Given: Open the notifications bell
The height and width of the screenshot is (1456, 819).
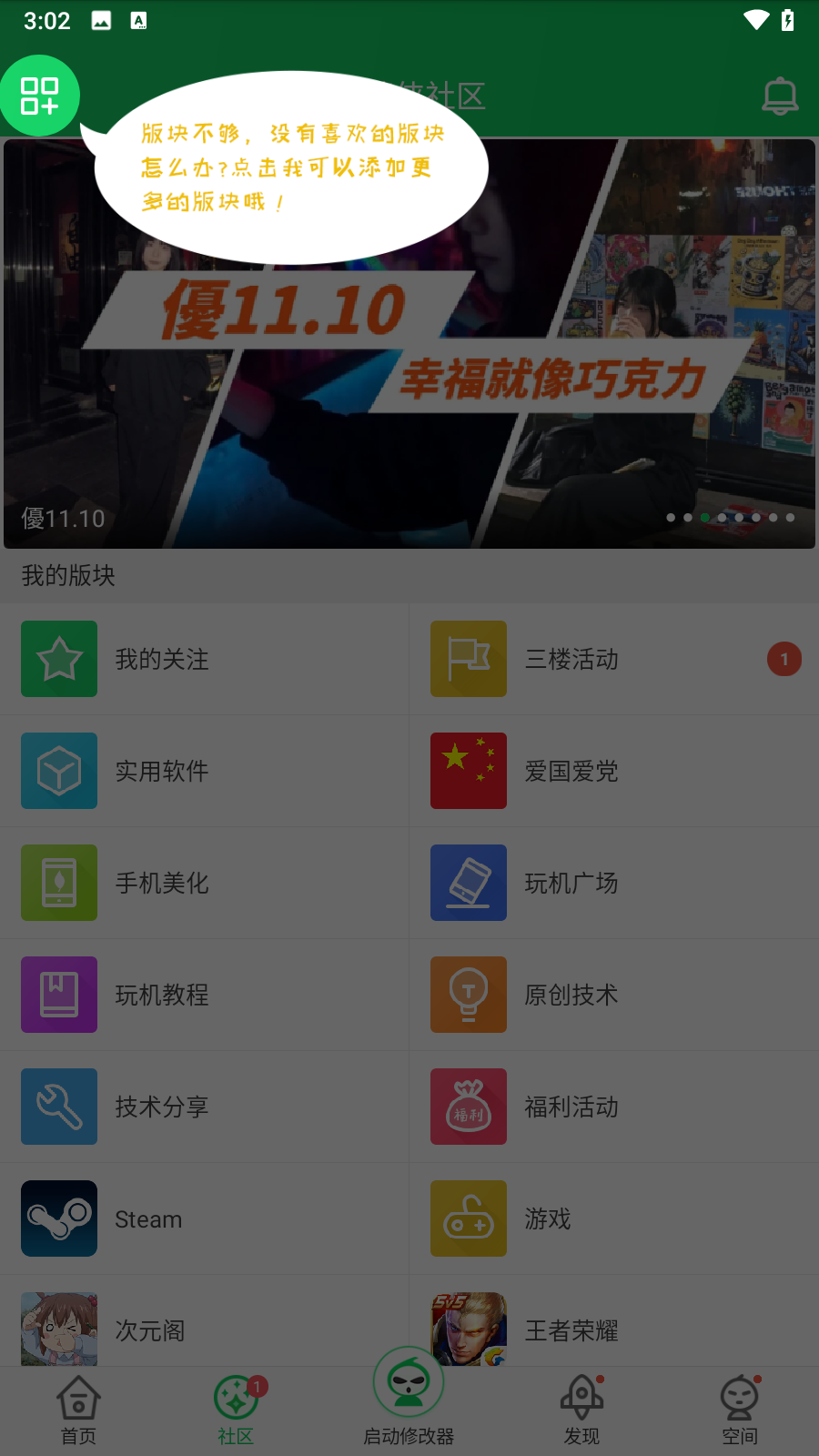Looking at the screenshot, I should tap(780, 96).
